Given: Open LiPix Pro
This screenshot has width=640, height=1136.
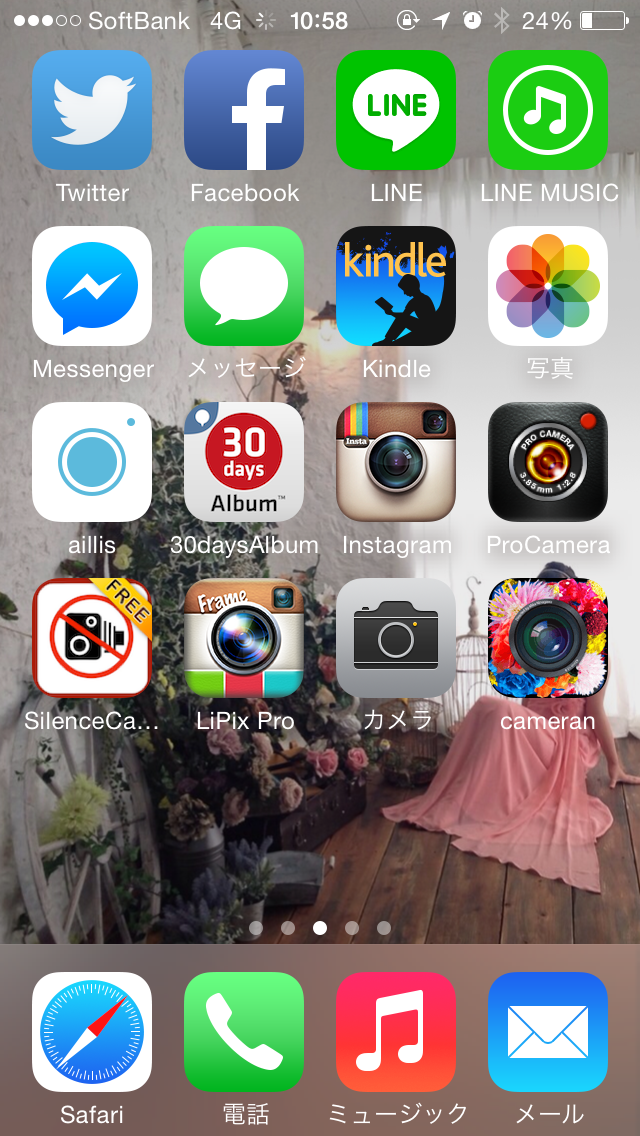Looking at the screenshot, I should 244,638.
